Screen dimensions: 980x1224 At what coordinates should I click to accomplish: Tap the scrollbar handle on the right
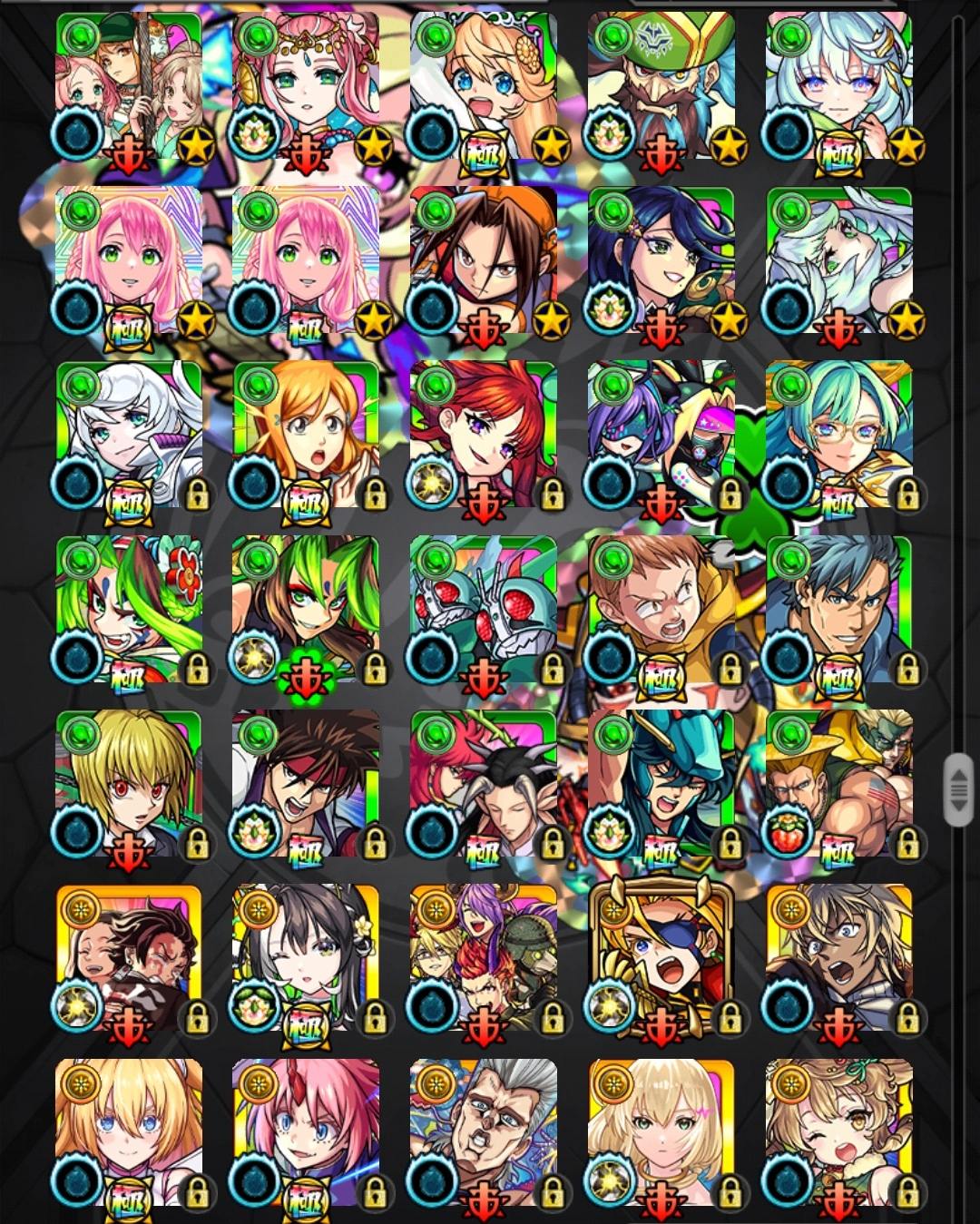coord(957,788)
